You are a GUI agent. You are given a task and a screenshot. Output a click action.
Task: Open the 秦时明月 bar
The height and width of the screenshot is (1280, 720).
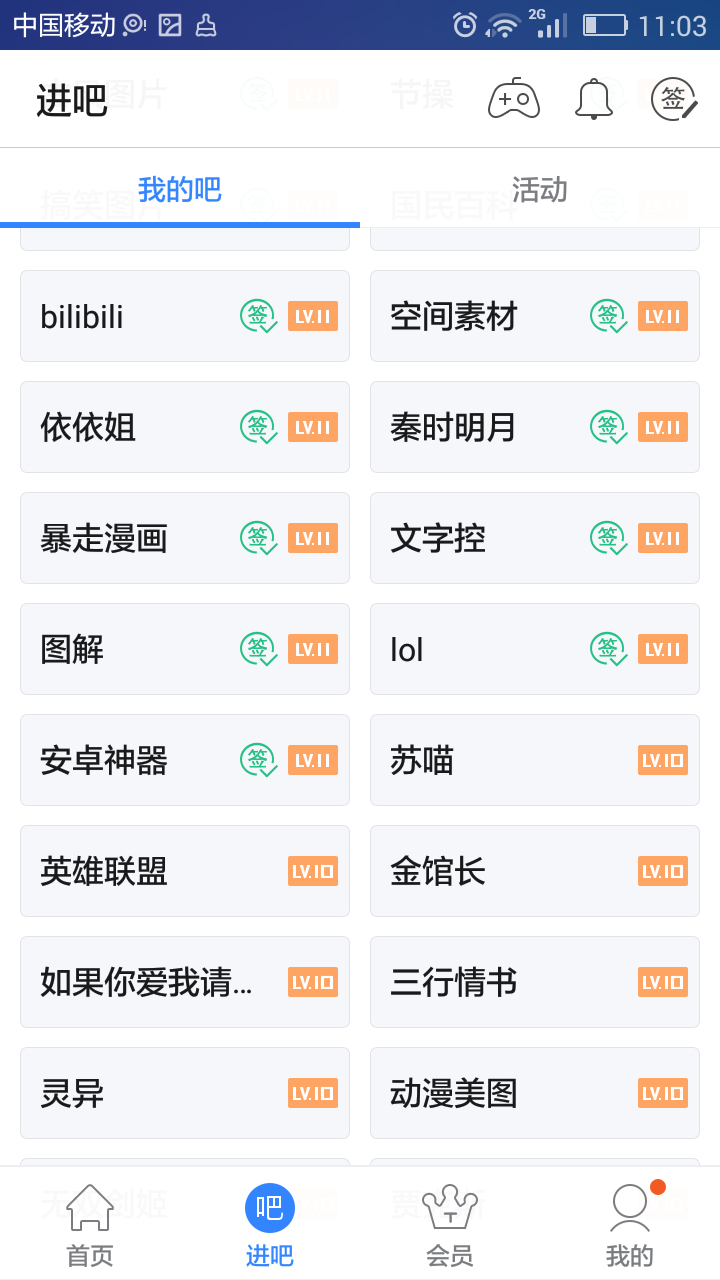[x=535, y=427]
